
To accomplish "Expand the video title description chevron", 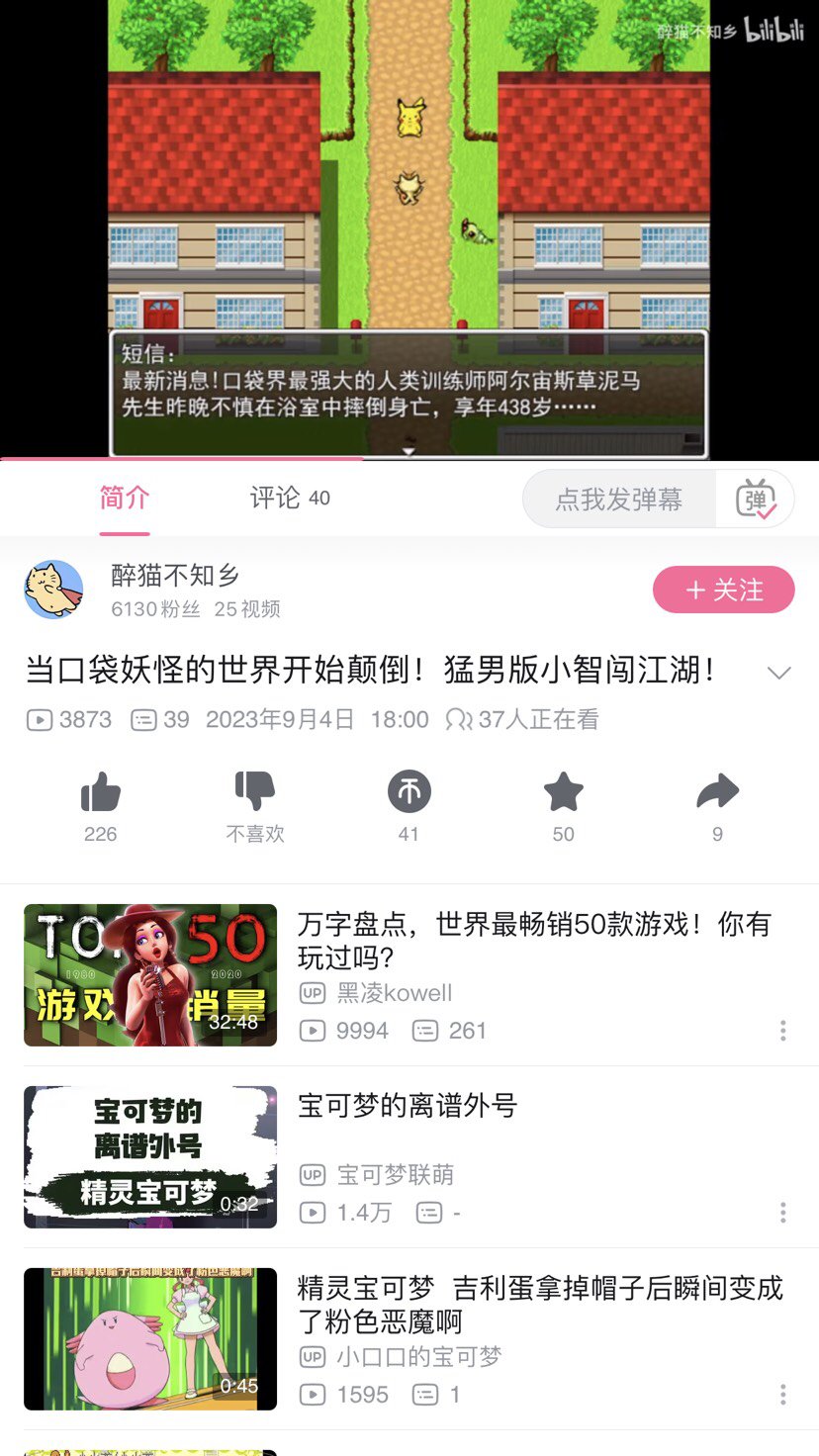I will (x=780, y=672).
